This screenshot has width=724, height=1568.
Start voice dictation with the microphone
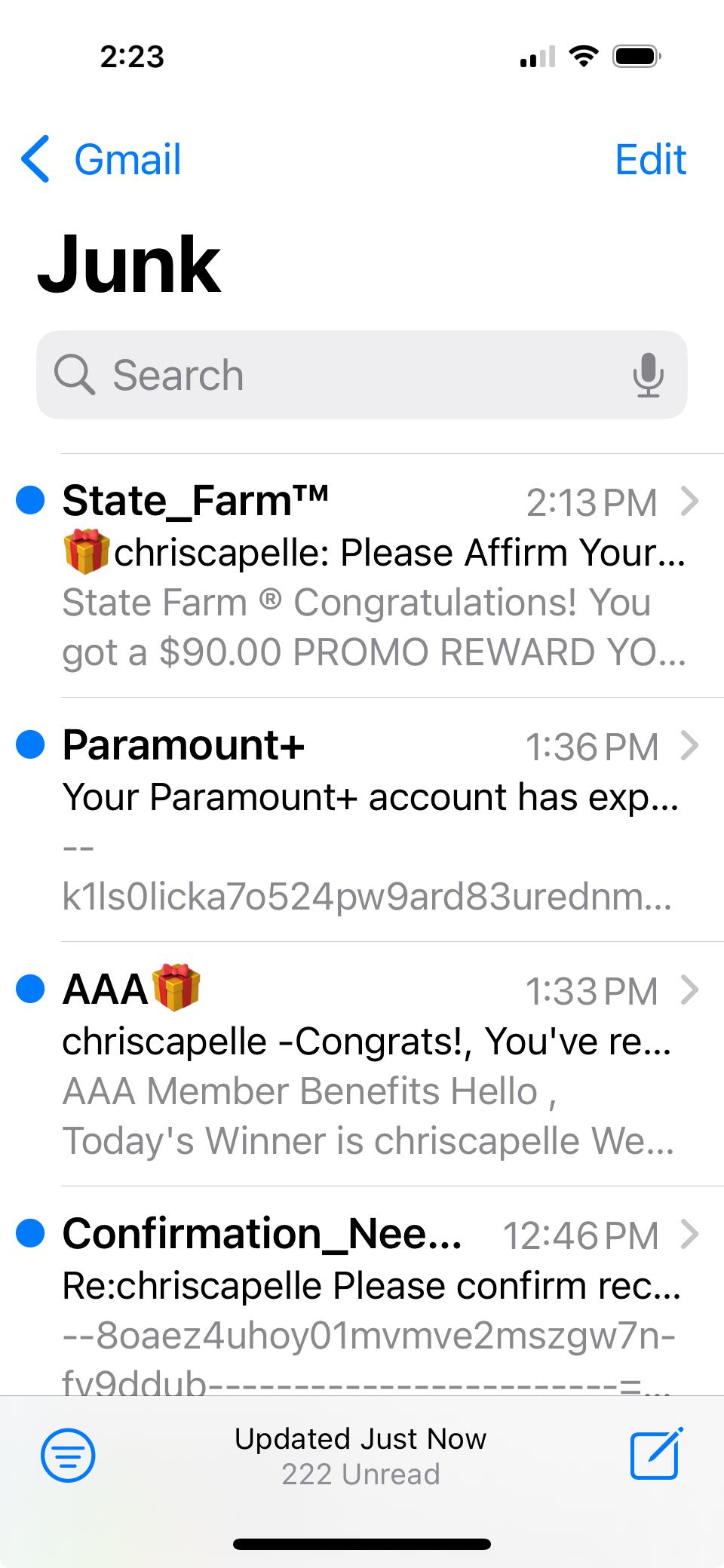(x=648, y=375)
